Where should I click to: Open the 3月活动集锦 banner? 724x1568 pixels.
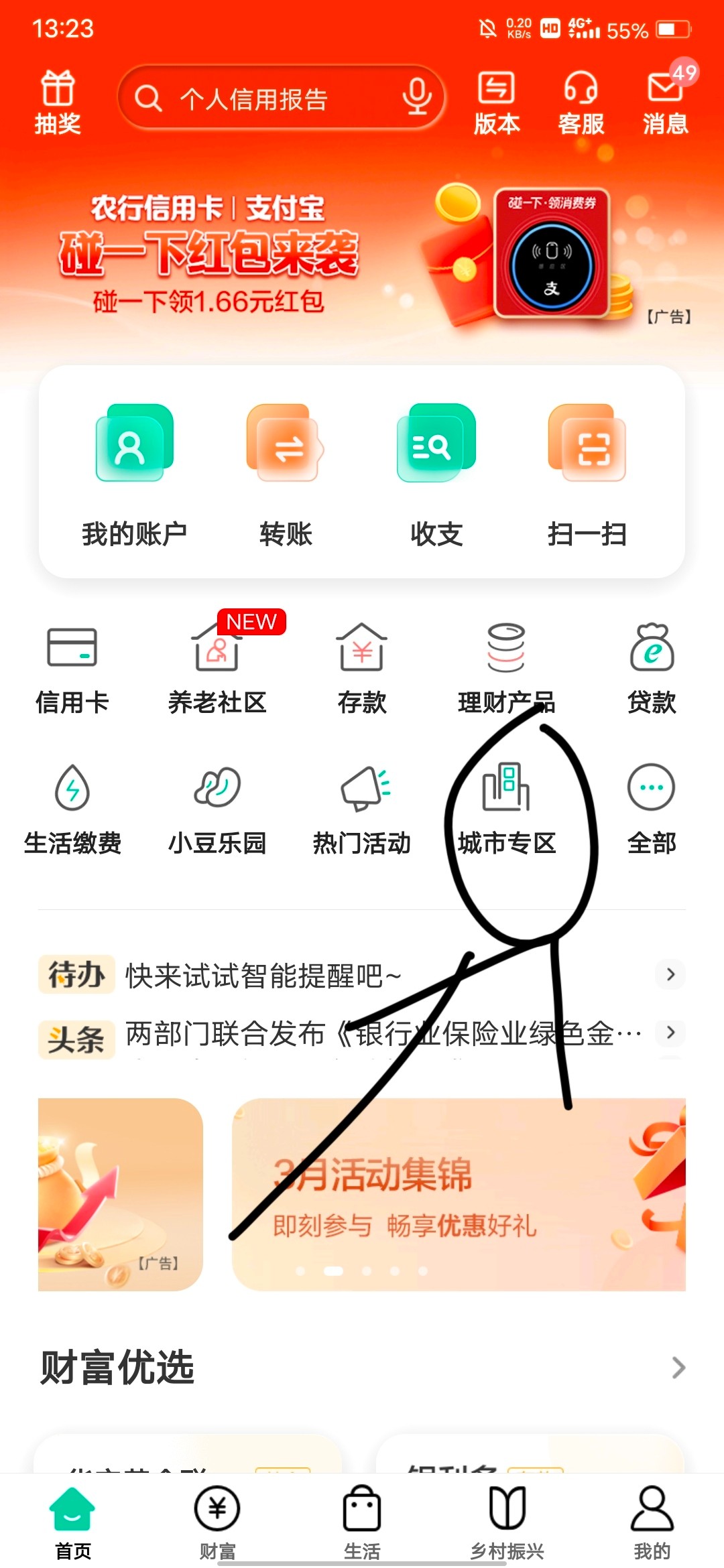[459, 1194]
